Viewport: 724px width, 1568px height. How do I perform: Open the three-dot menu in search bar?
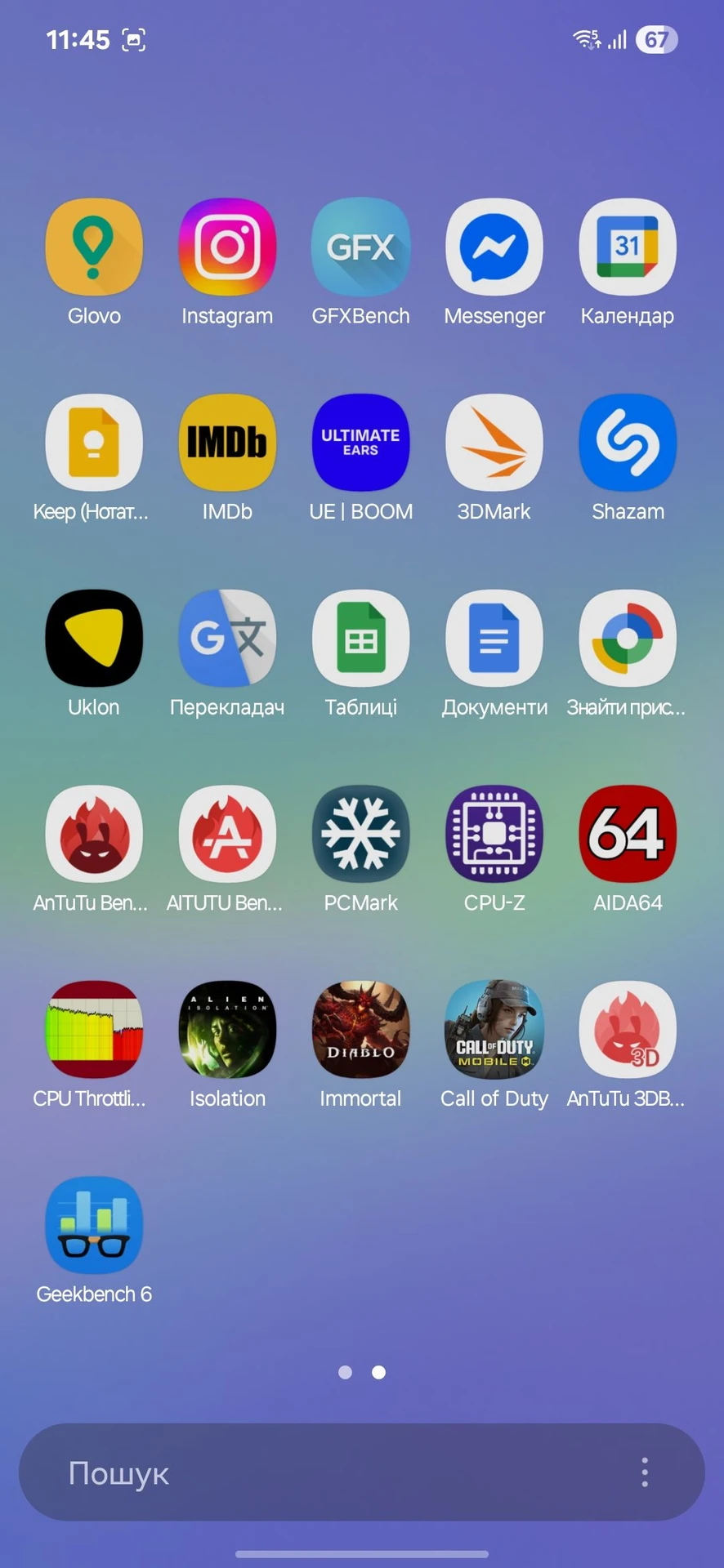tap(645, 1472)
